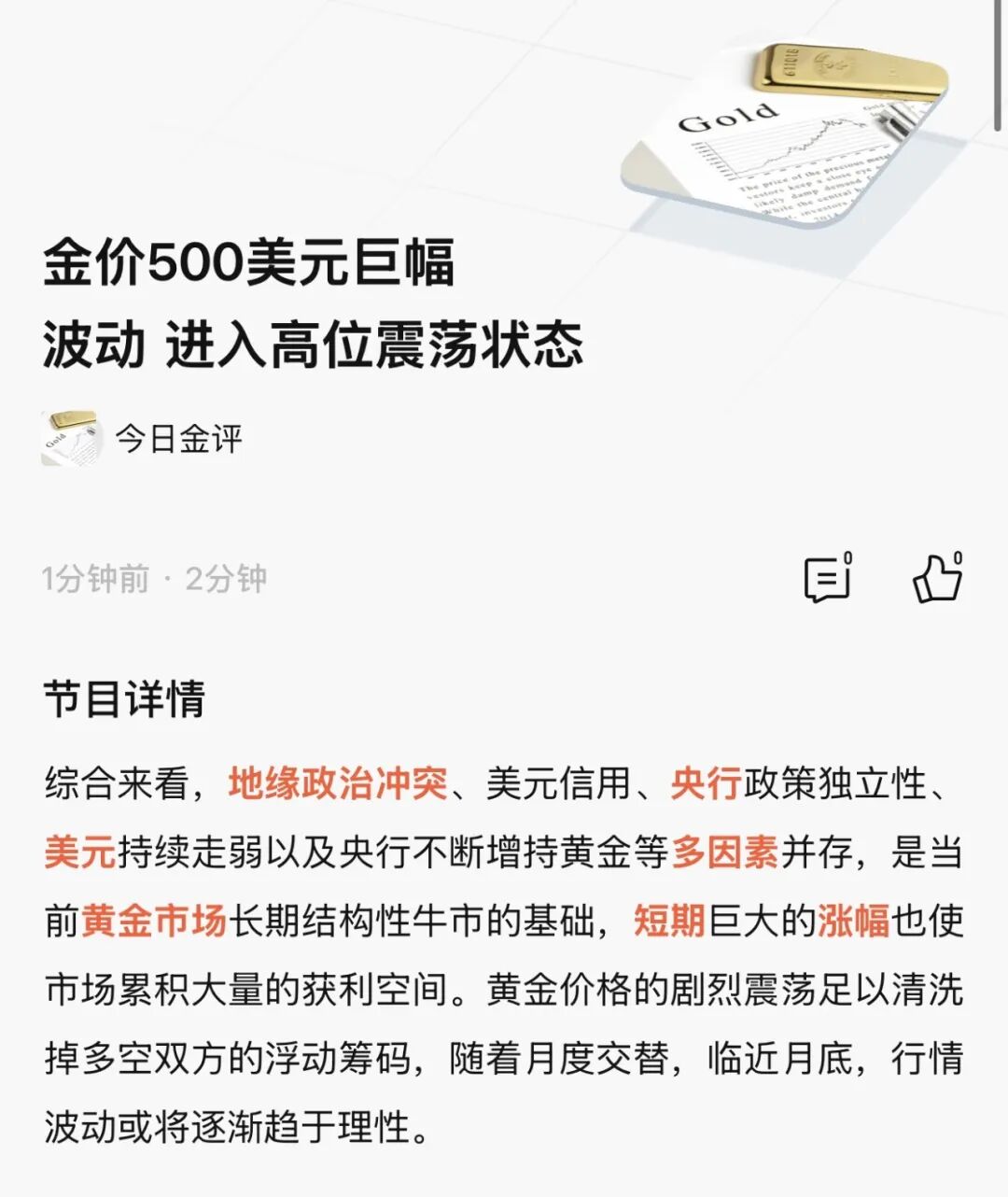
Task: Like this gold commentary episode
Action: click(x=937, y=578)
